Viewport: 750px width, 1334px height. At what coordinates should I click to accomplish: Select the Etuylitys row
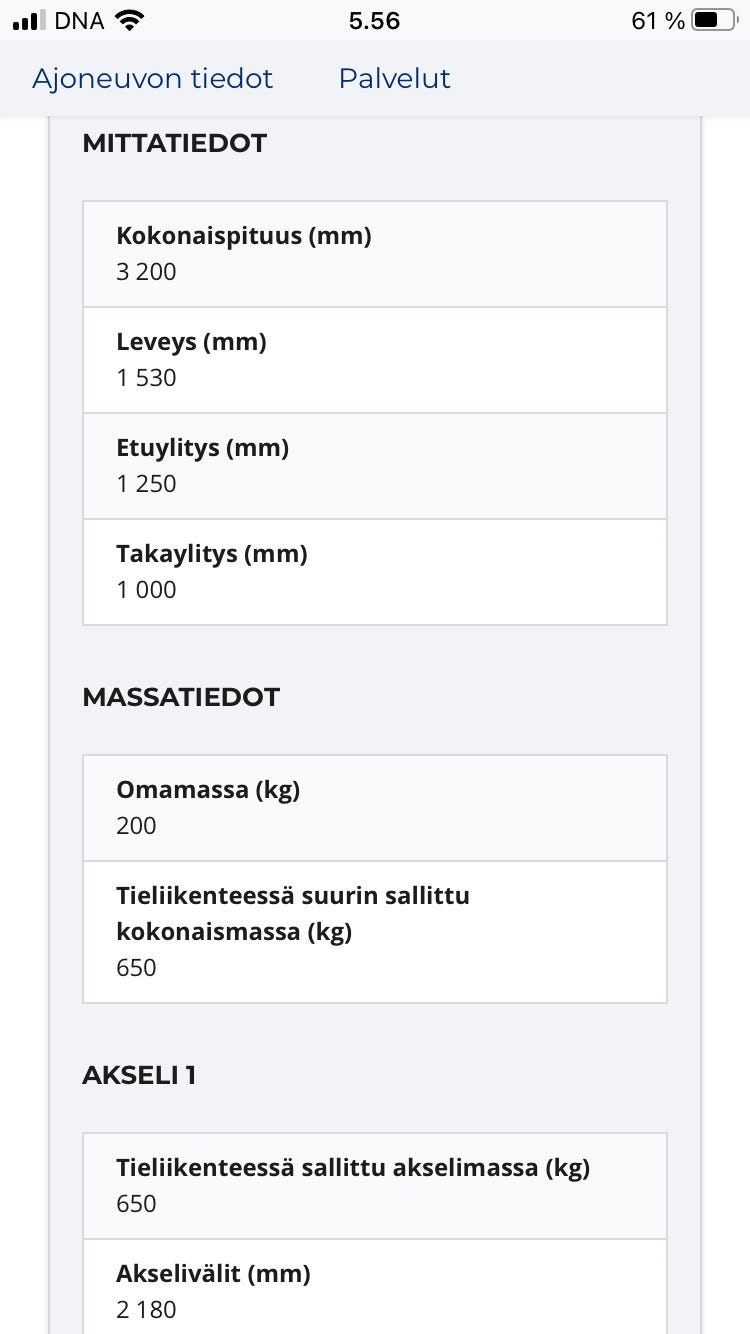(374, 465)
